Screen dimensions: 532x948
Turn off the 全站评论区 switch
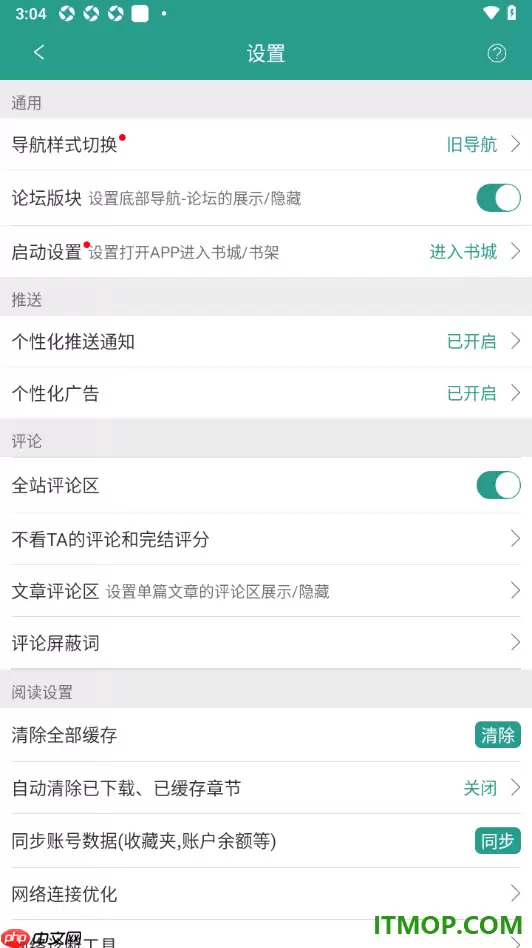click(498, 485)
